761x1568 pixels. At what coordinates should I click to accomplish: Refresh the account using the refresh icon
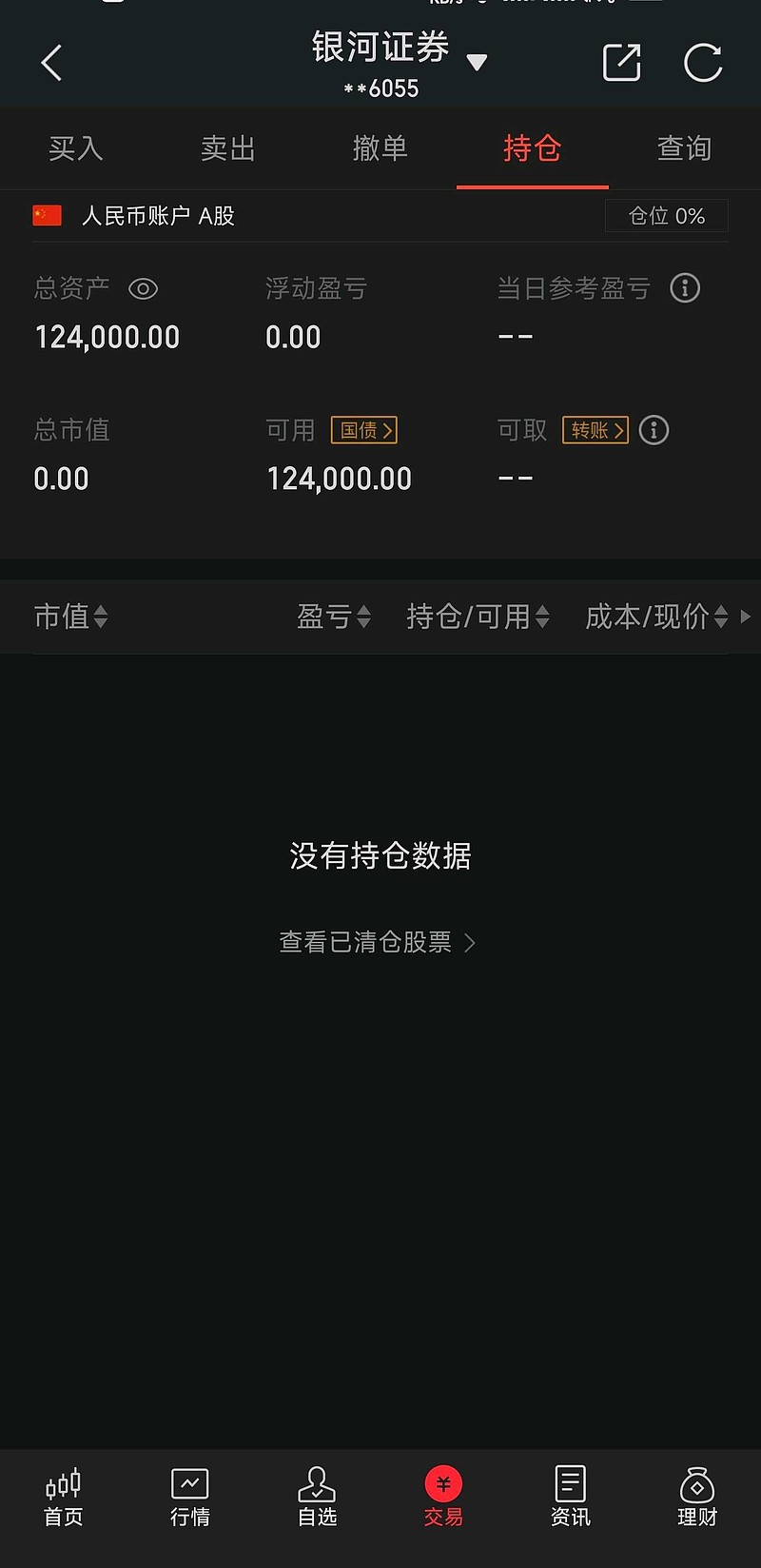pos(703,63)
